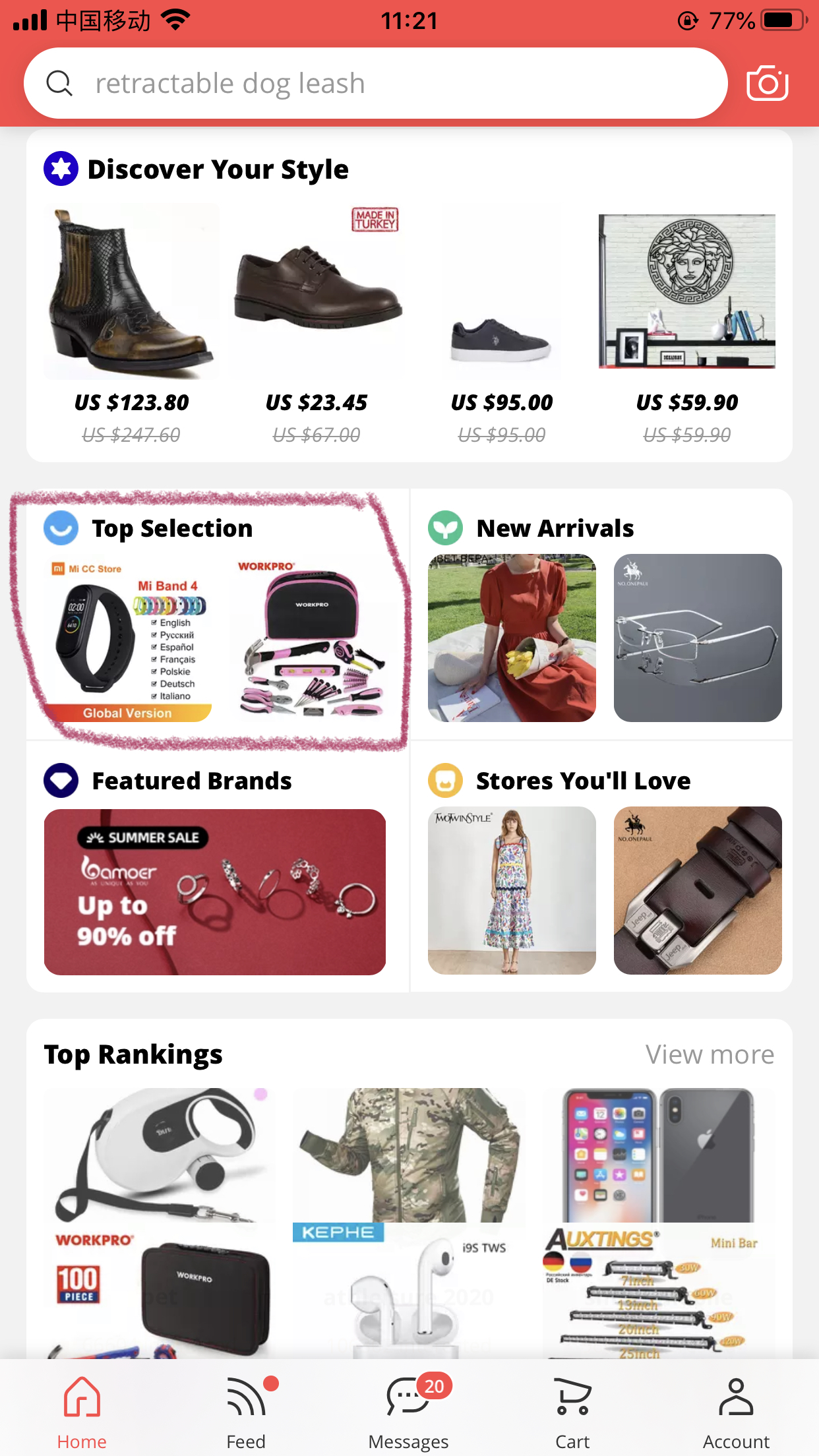The height and width of the screenshot is (1456, 819).
Task: View the US $23.45 brown leather shoe
Action: click(317, 292)
